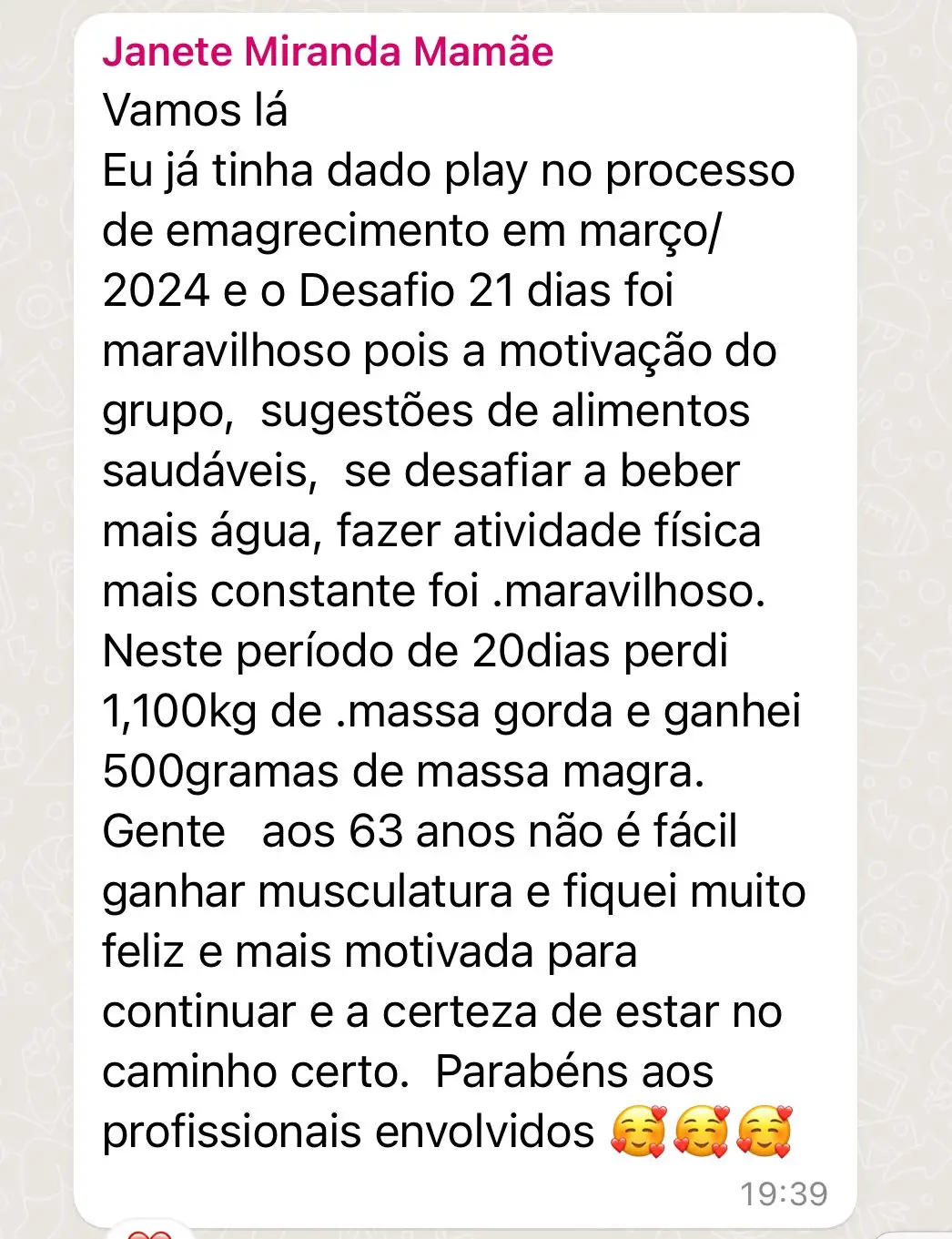The width and height of the screenshot is (952, 1239).
Task: Open sender Janete Miranda Mamãe's name
Action: (x=328, y=51)
